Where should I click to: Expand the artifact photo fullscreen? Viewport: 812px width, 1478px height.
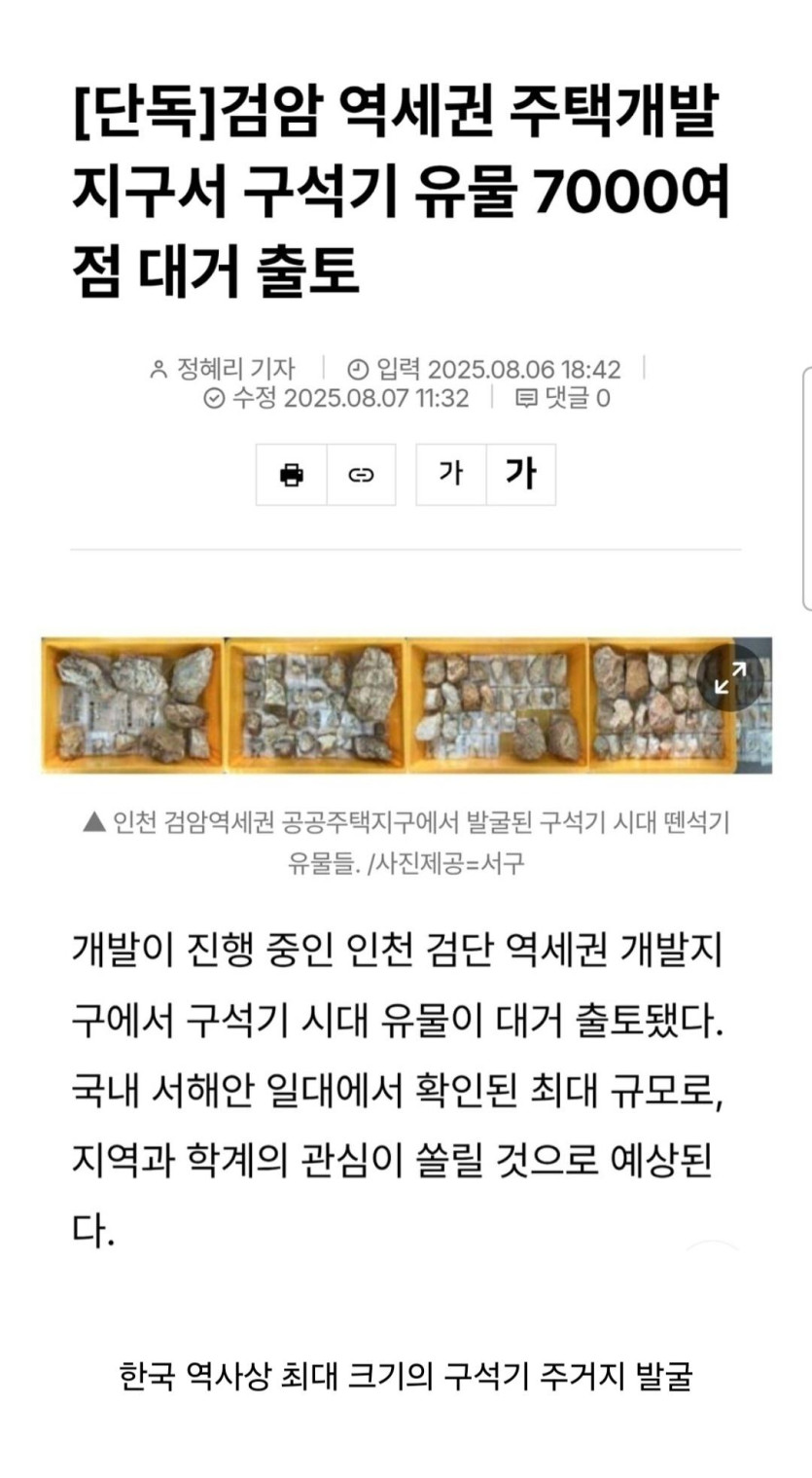729,677
